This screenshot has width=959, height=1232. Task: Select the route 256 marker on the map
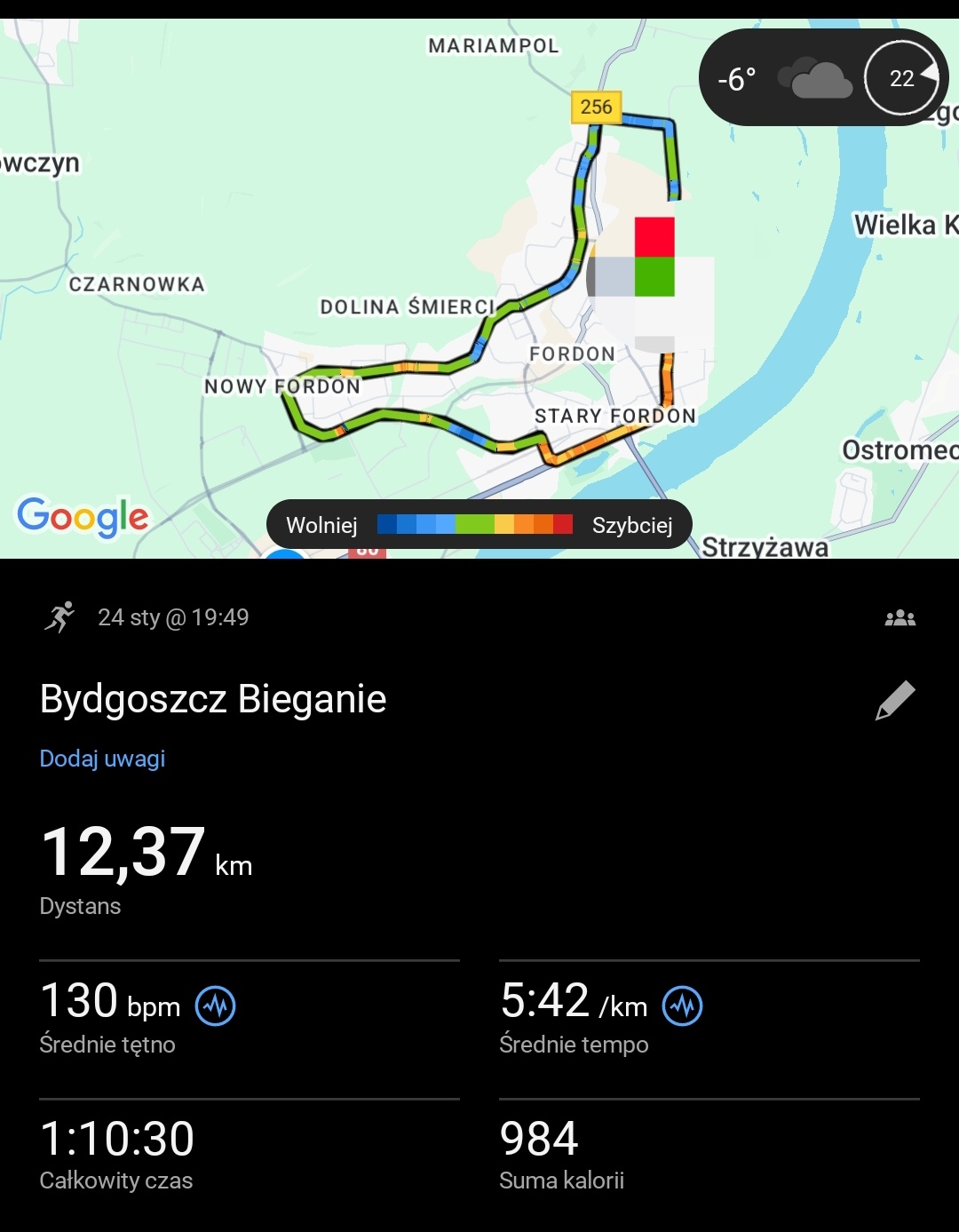597,107
